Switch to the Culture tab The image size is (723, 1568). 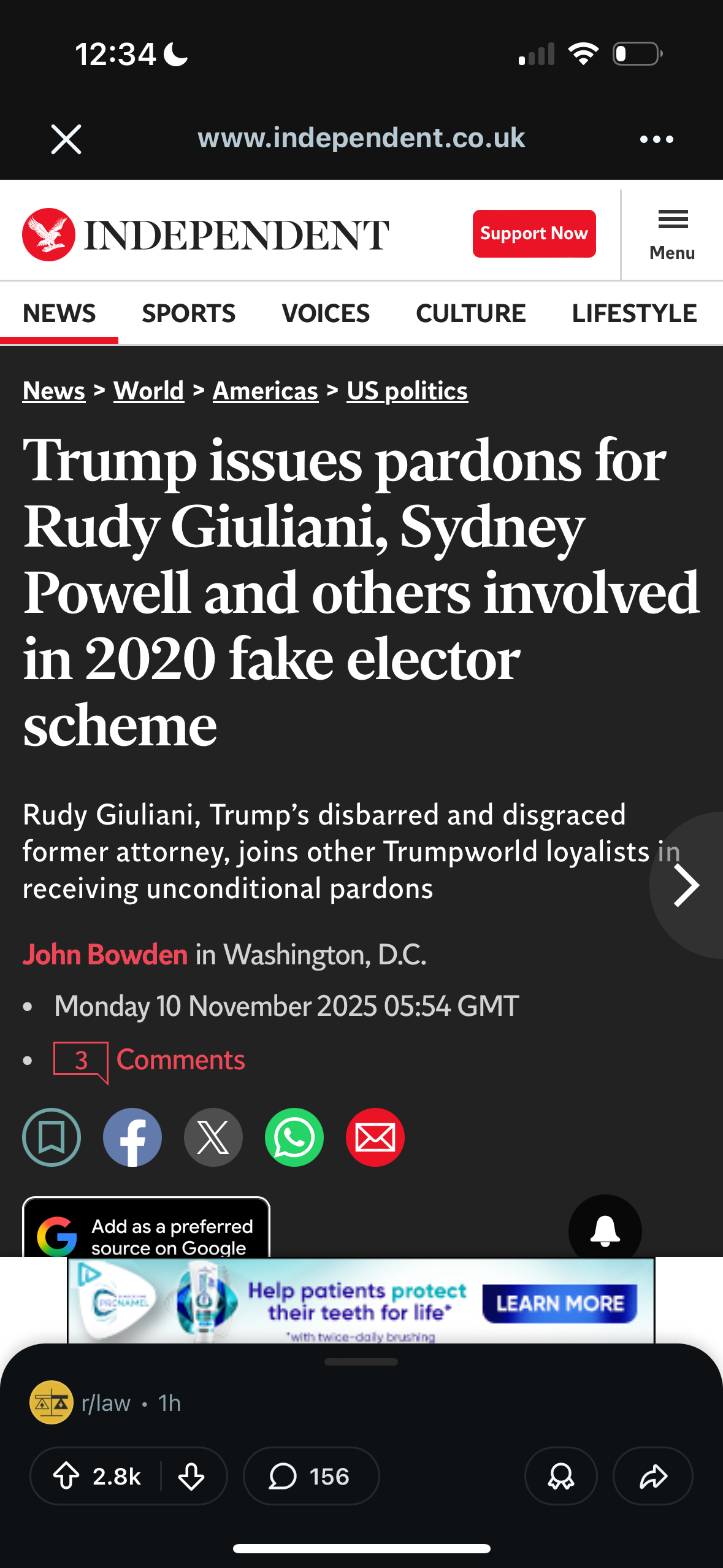click(470, 313)
